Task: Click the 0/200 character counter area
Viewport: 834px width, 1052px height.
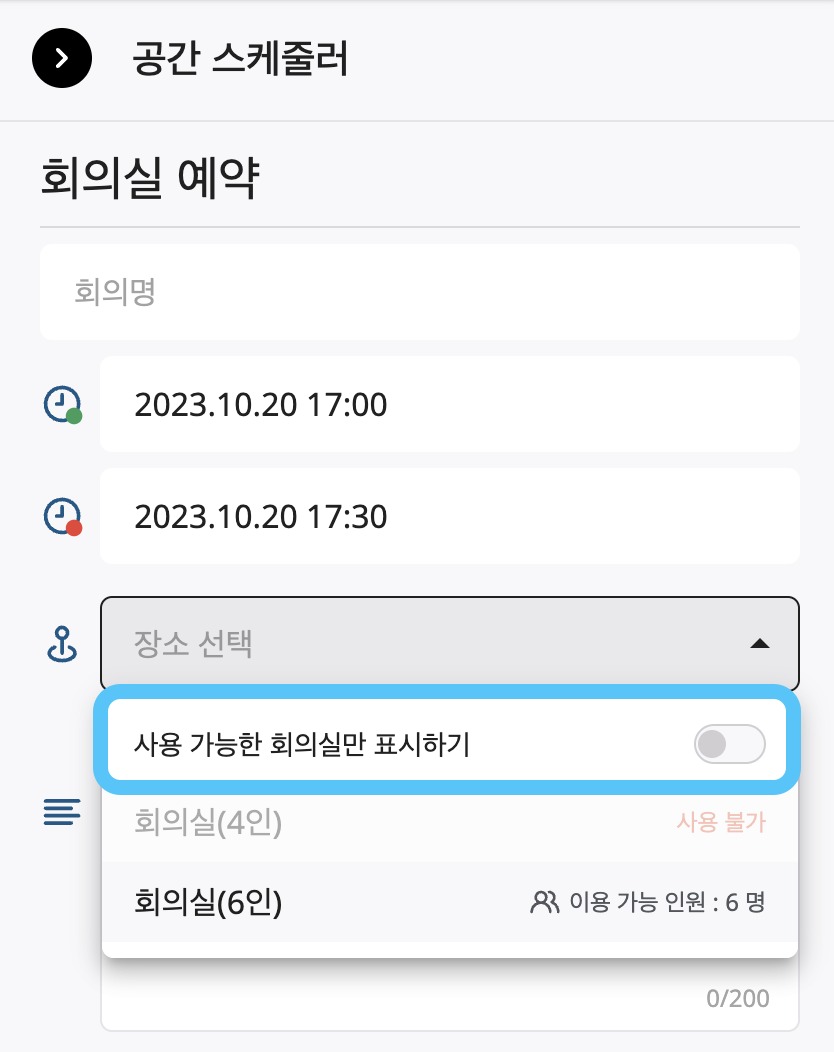Action: 737,997
